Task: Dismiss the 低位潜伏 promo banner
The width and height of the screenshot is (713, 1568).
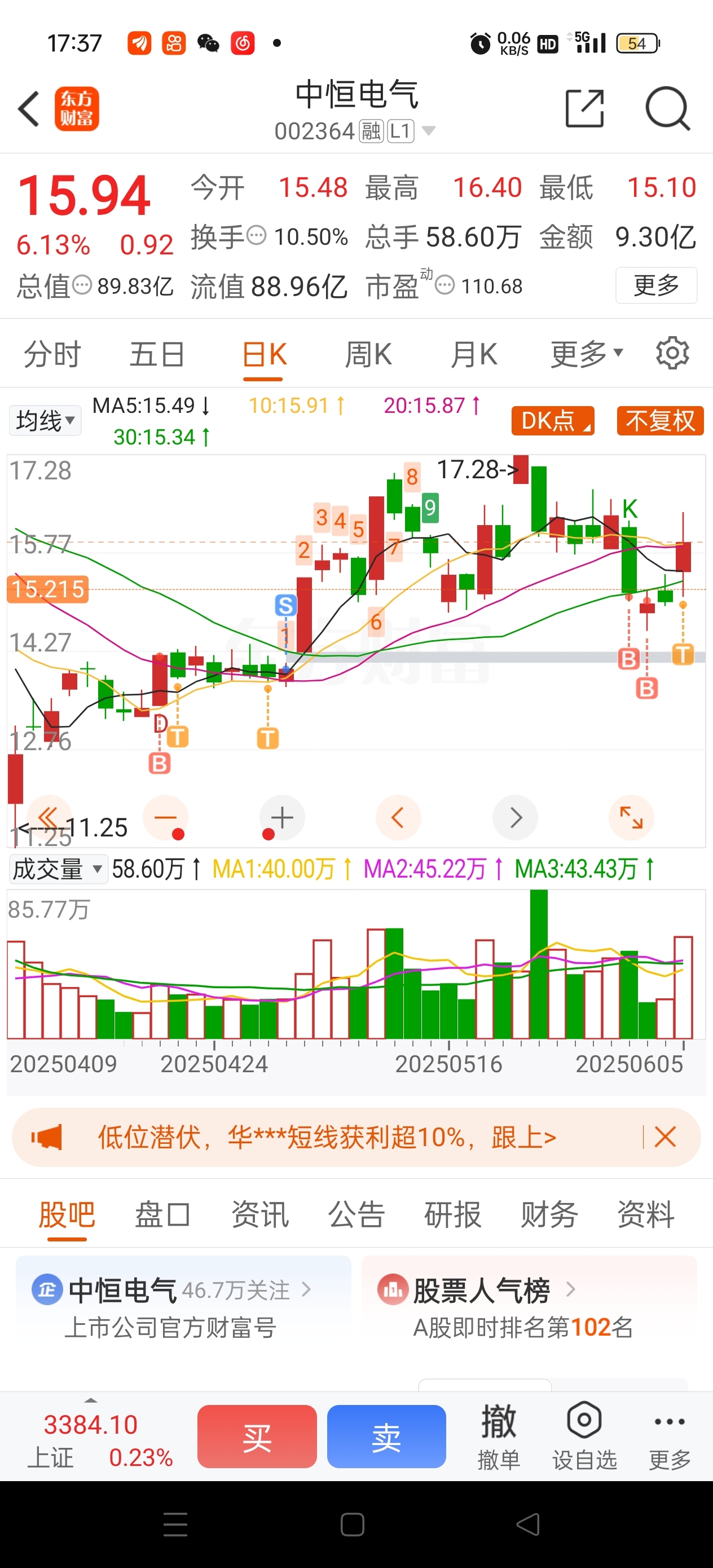Action: 665,1137
